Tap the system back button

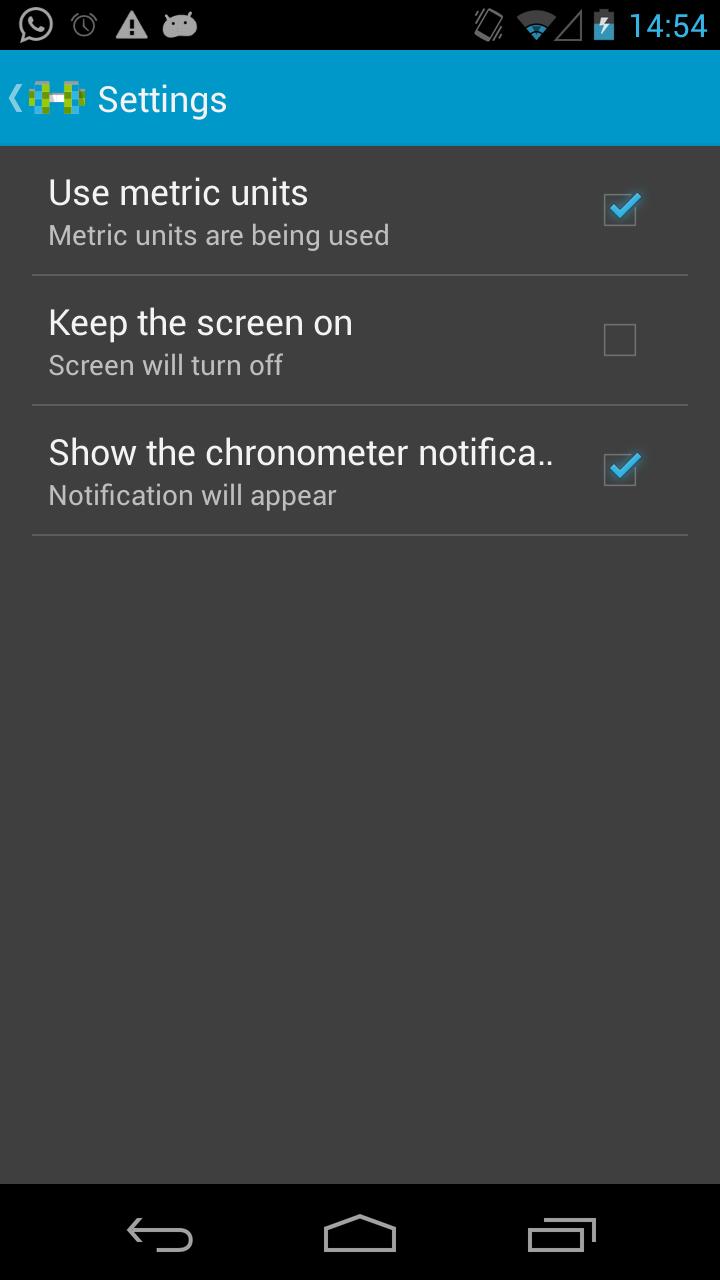[160, 1234]
